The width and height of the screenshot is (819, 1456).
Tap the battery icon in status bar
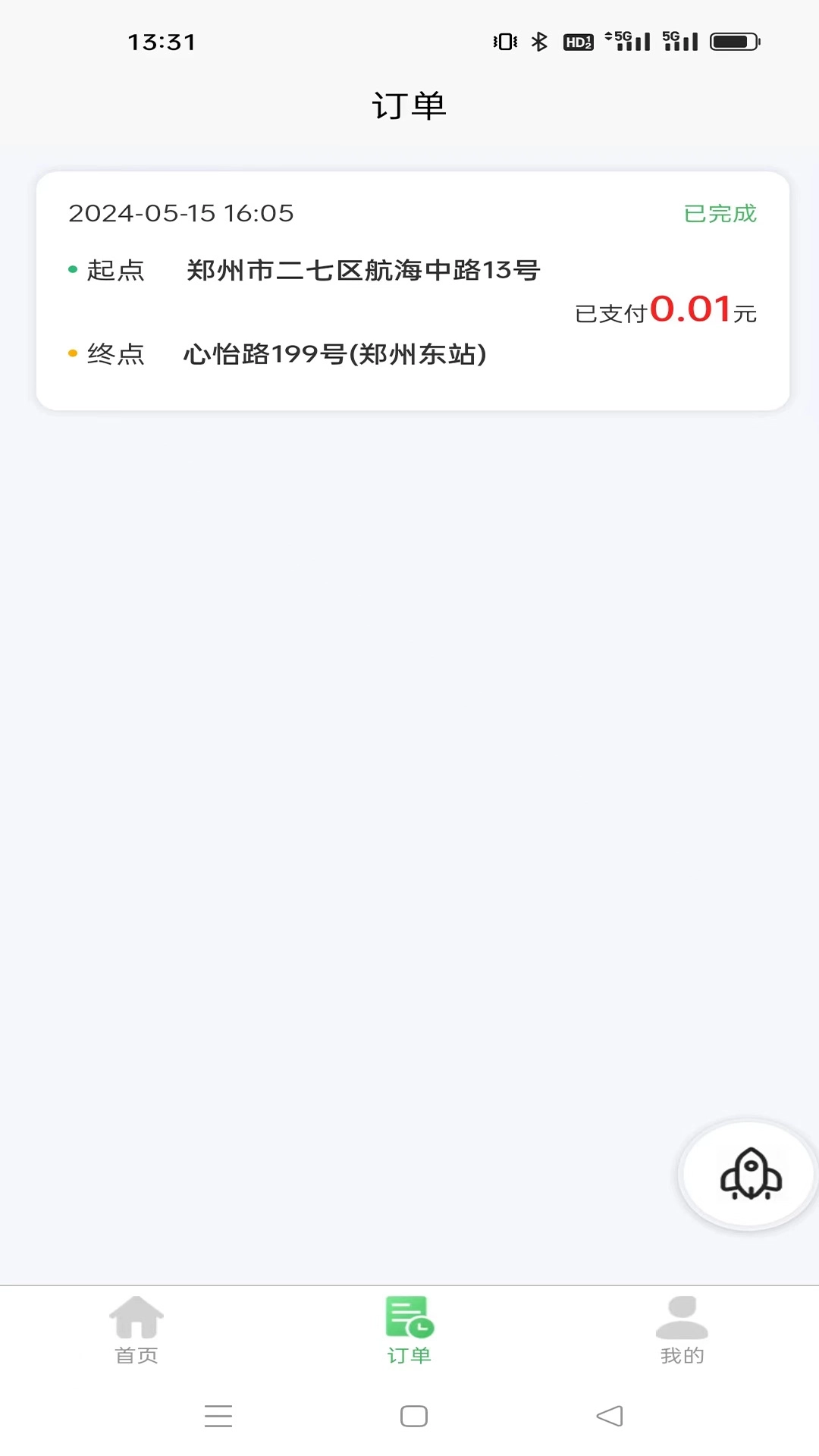(x=733, y=42)
